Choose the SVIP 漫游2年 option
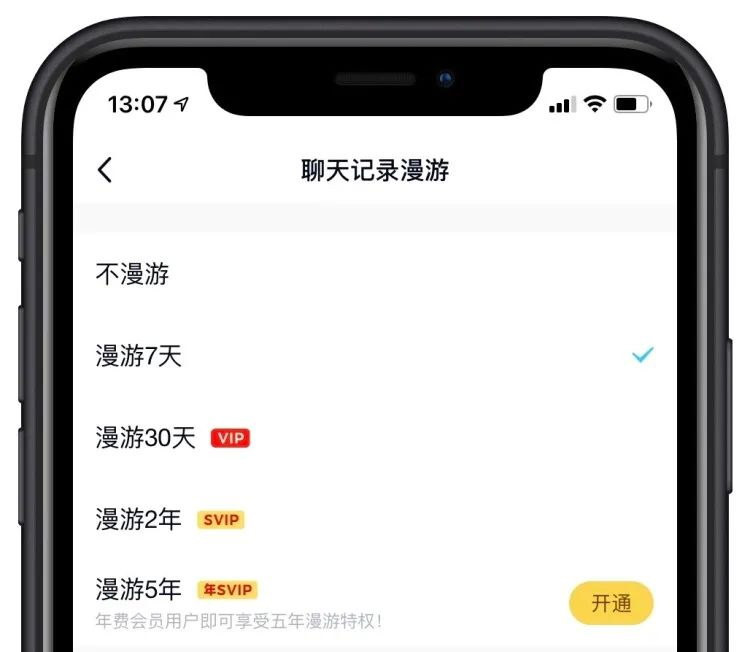Viewport: 750px width, 652px height. (x=139, y=520)
